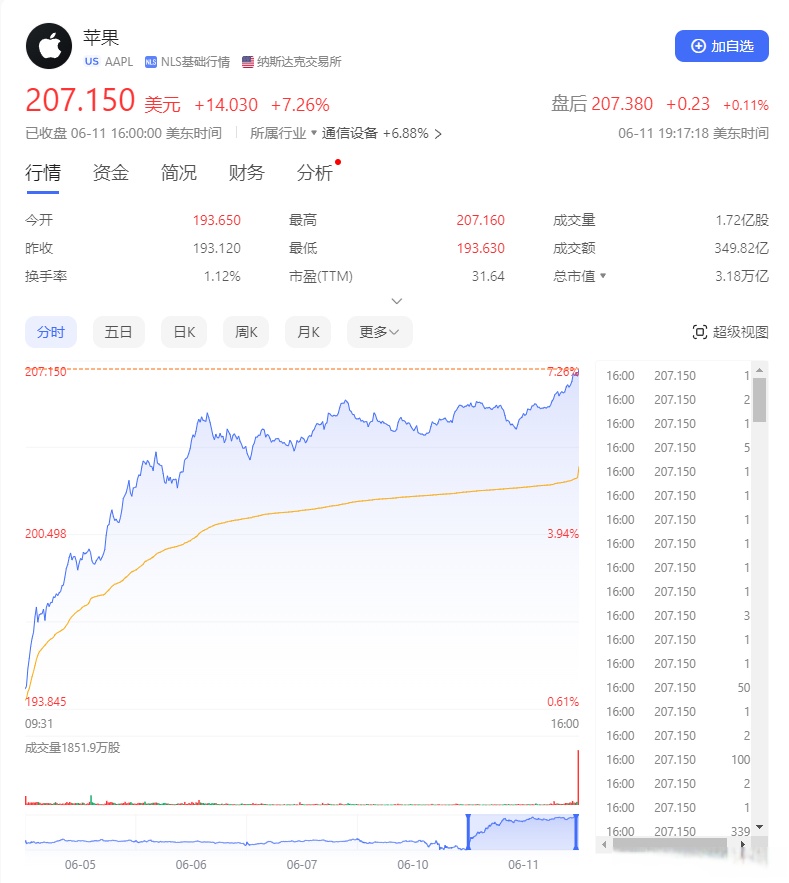Click the US flag Nasdaq exchange icon
The height and width of the screenshot is (883, 789).
246,61
